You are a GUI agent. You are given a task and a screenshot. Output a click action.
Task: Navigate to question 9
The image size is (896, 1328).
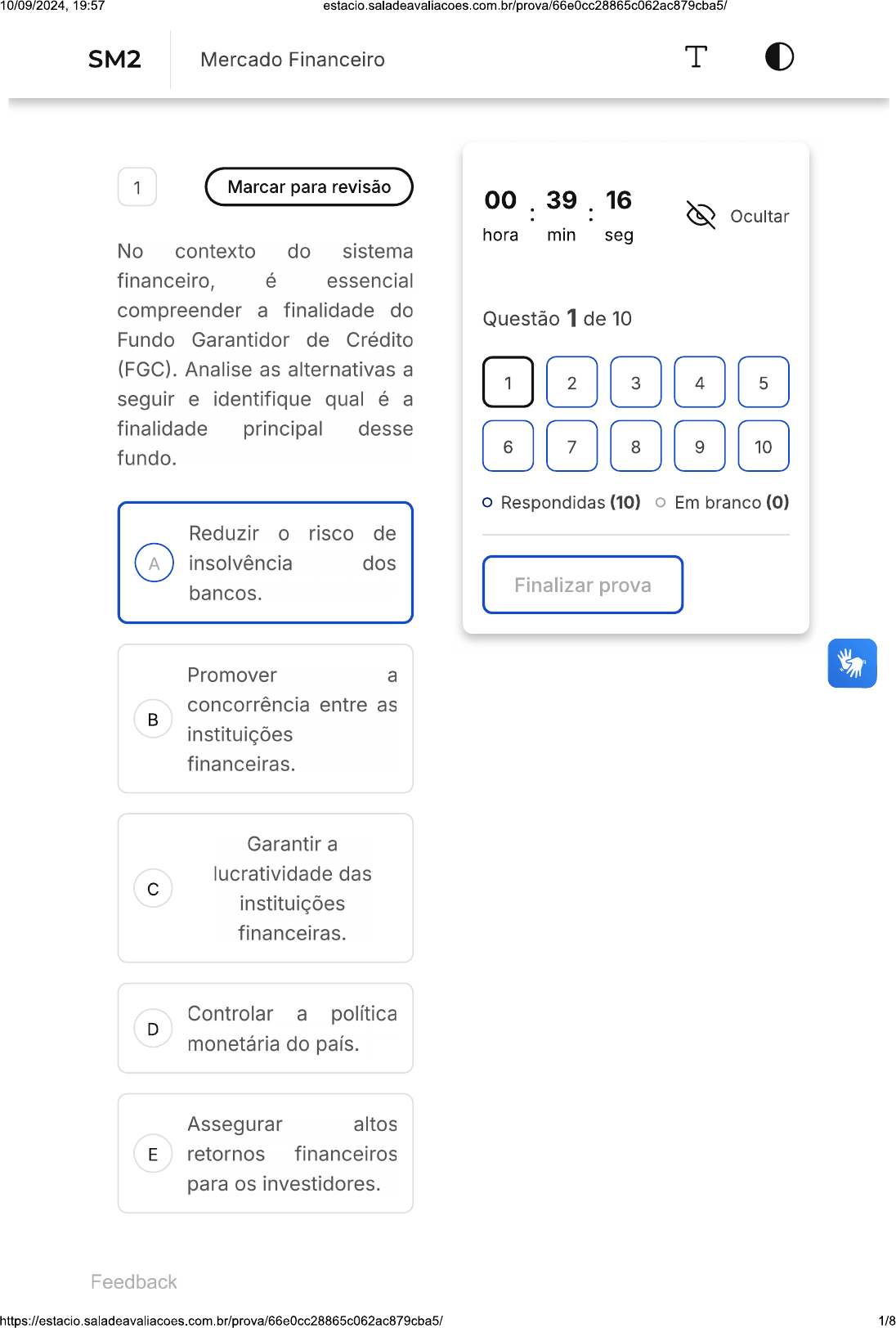[x=699, y=446]
